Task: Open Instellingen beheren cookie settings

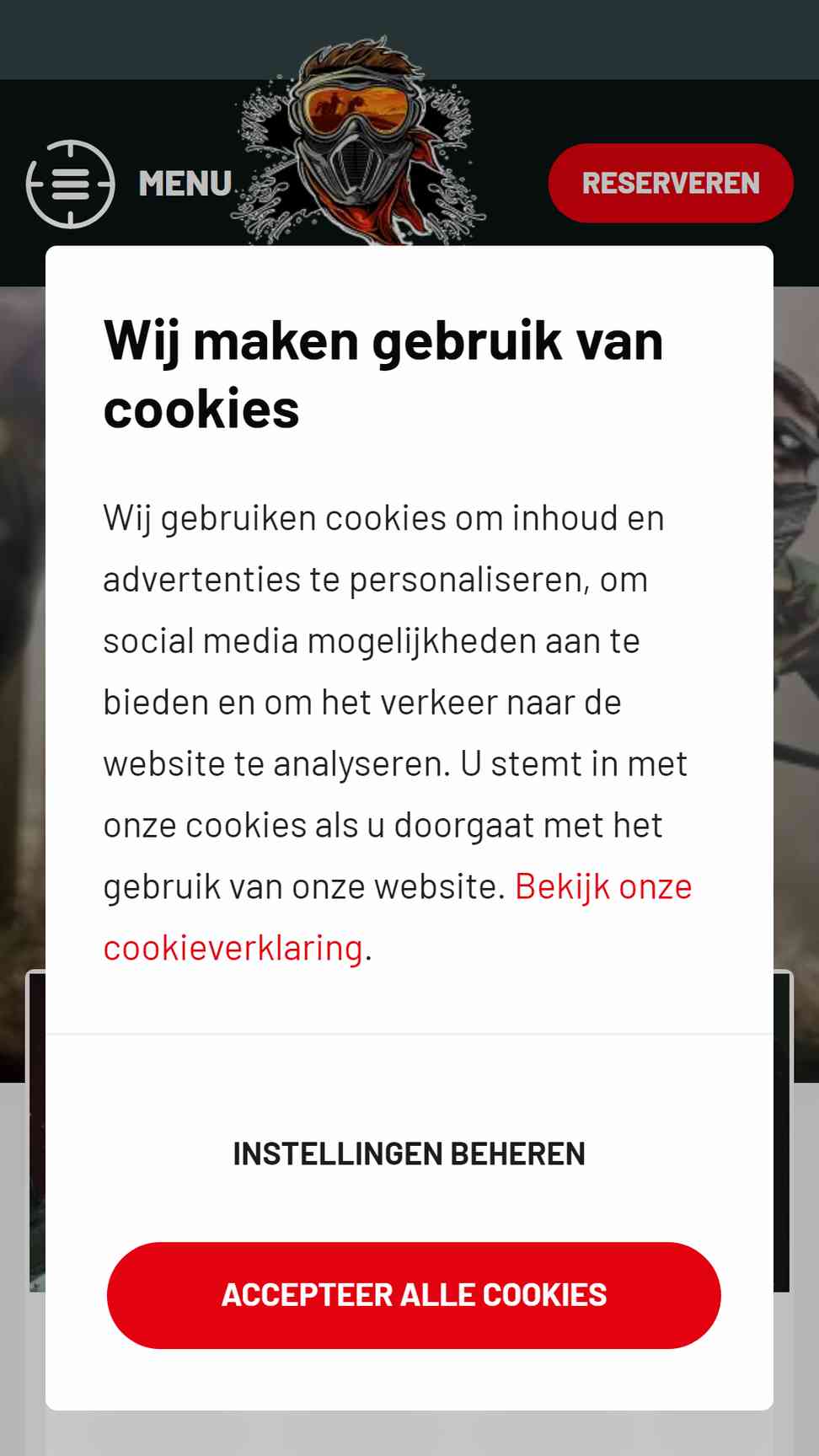Action: (409, 1154)
